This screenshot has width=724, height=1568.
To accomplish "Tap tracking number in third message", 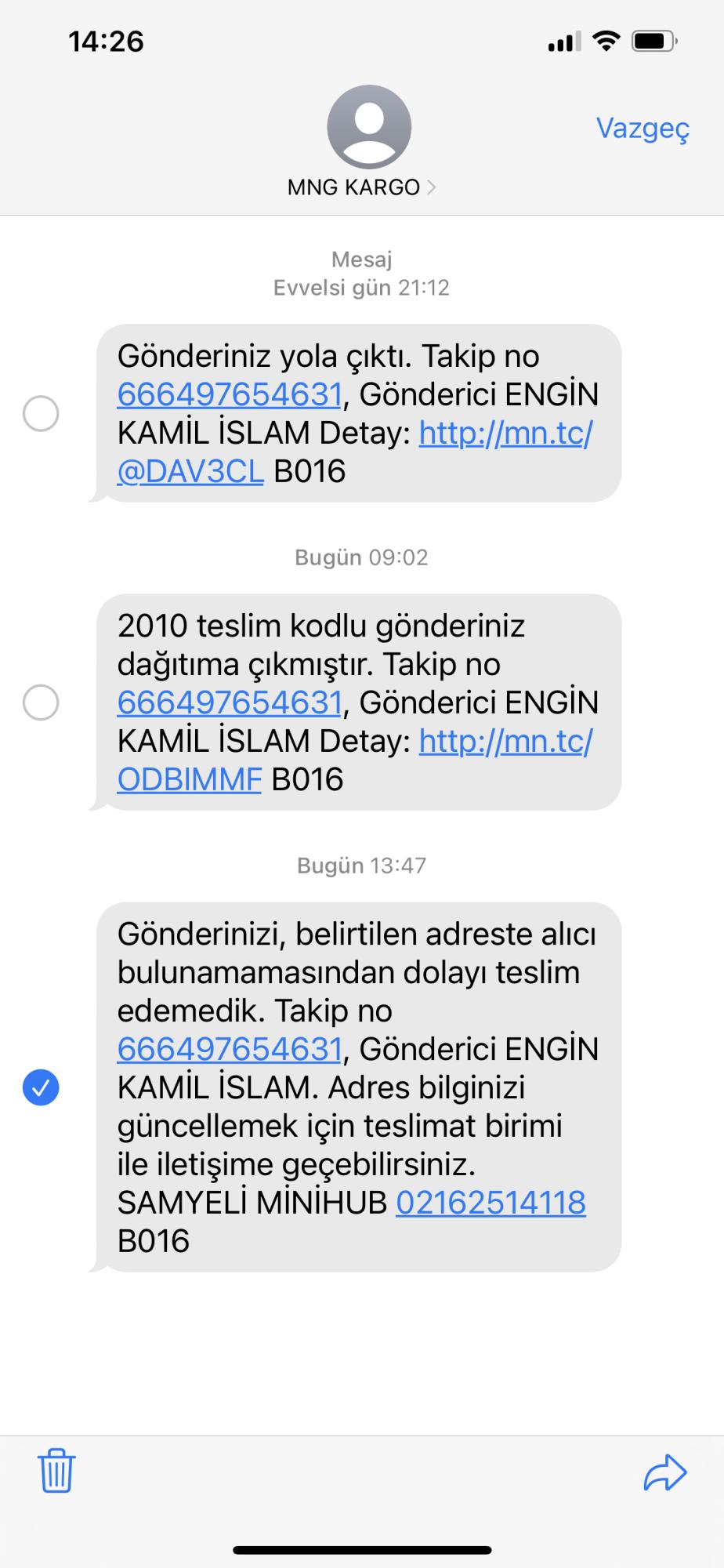I will (x=228, y=1049).
